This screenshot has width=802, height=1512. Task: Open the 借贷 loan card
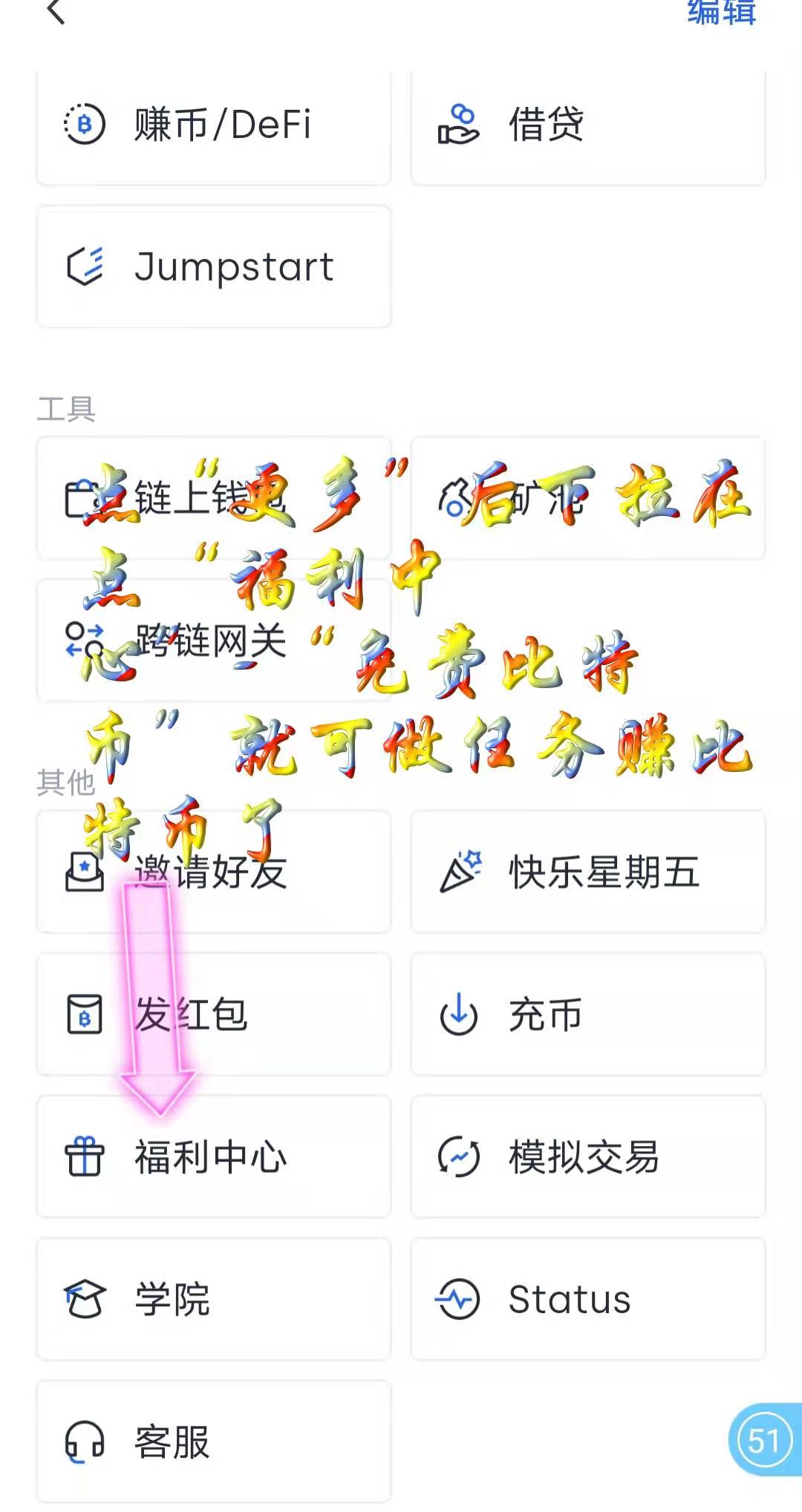[x=587, y=125]
